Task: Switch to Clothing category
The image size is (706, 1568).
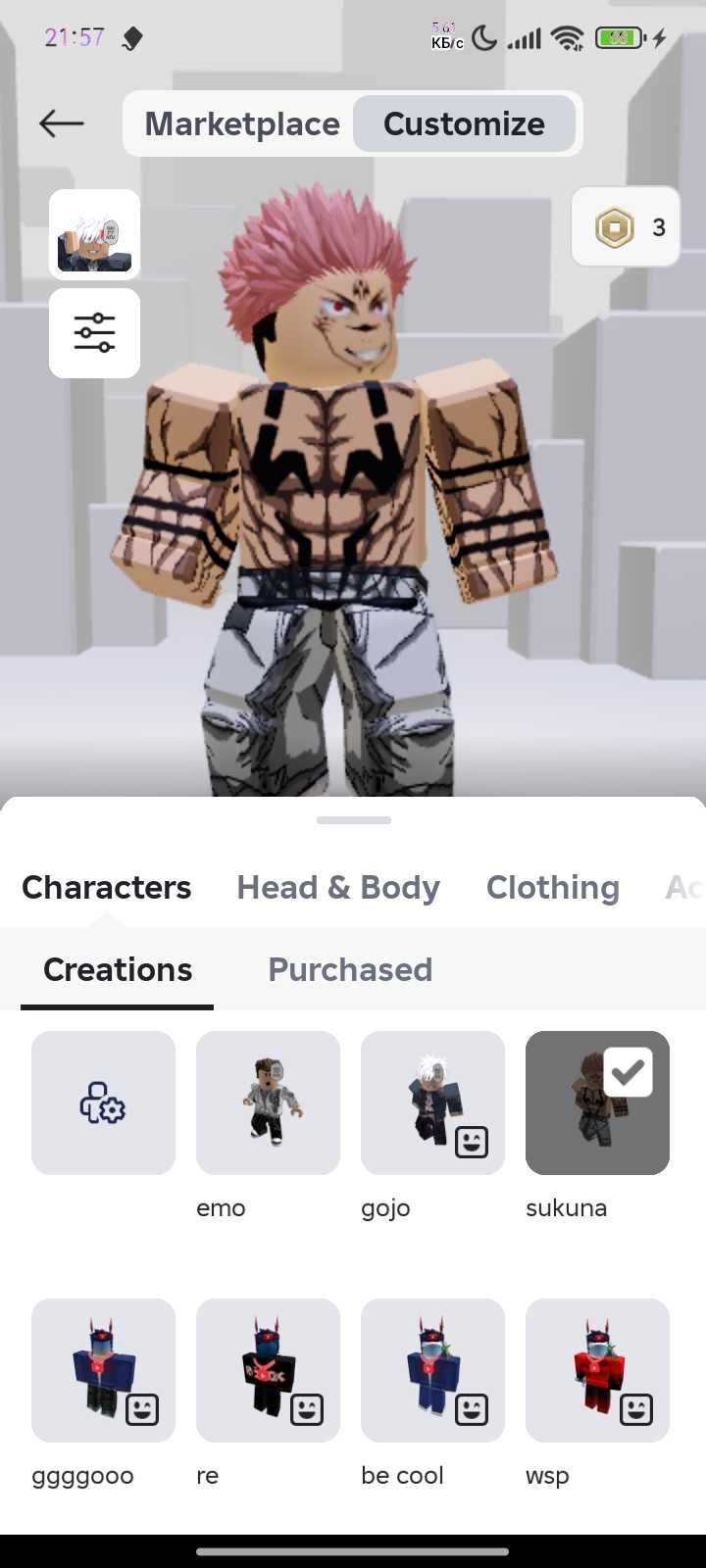Action: click(x=553, y=888)
